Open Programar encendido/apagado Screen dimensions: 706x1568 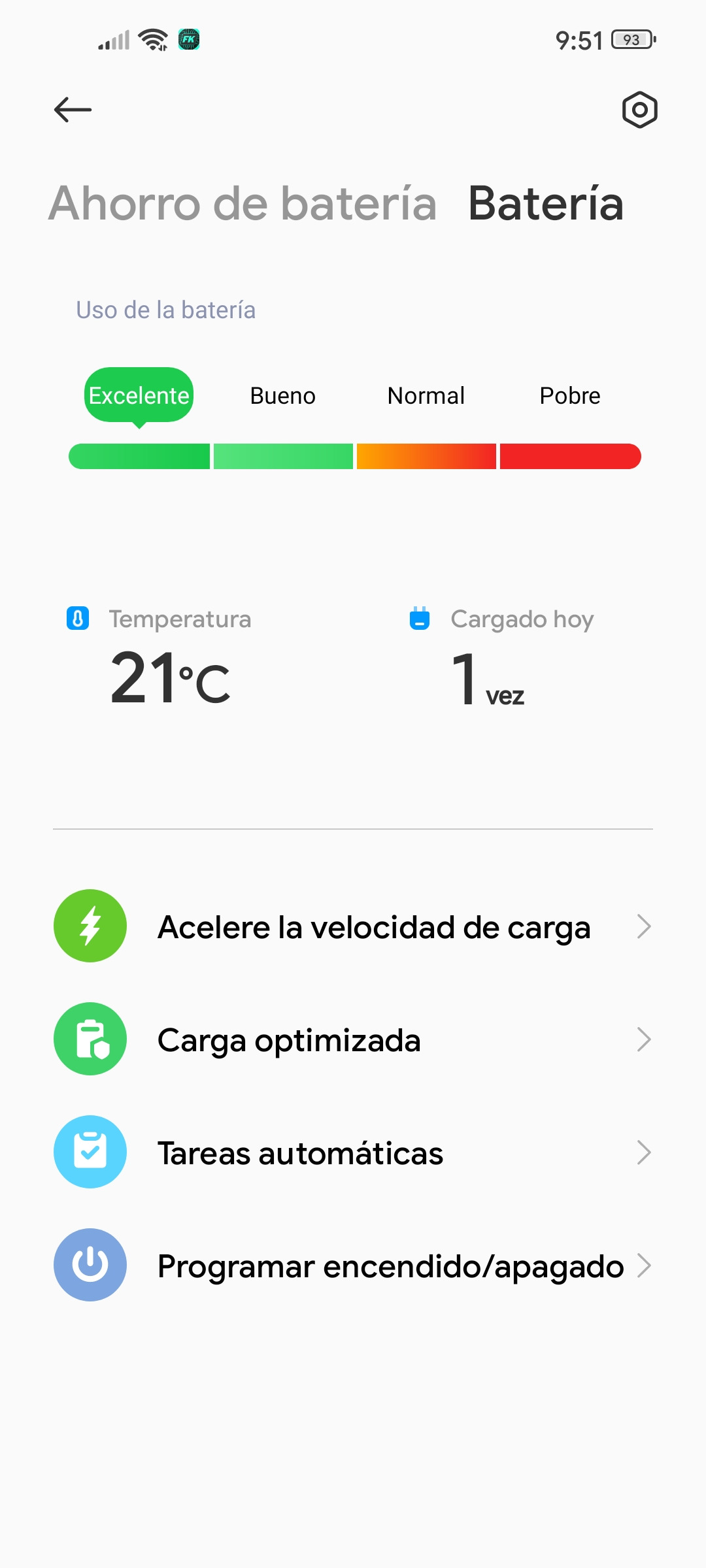pyautogui.click(x=353, y=1266)
